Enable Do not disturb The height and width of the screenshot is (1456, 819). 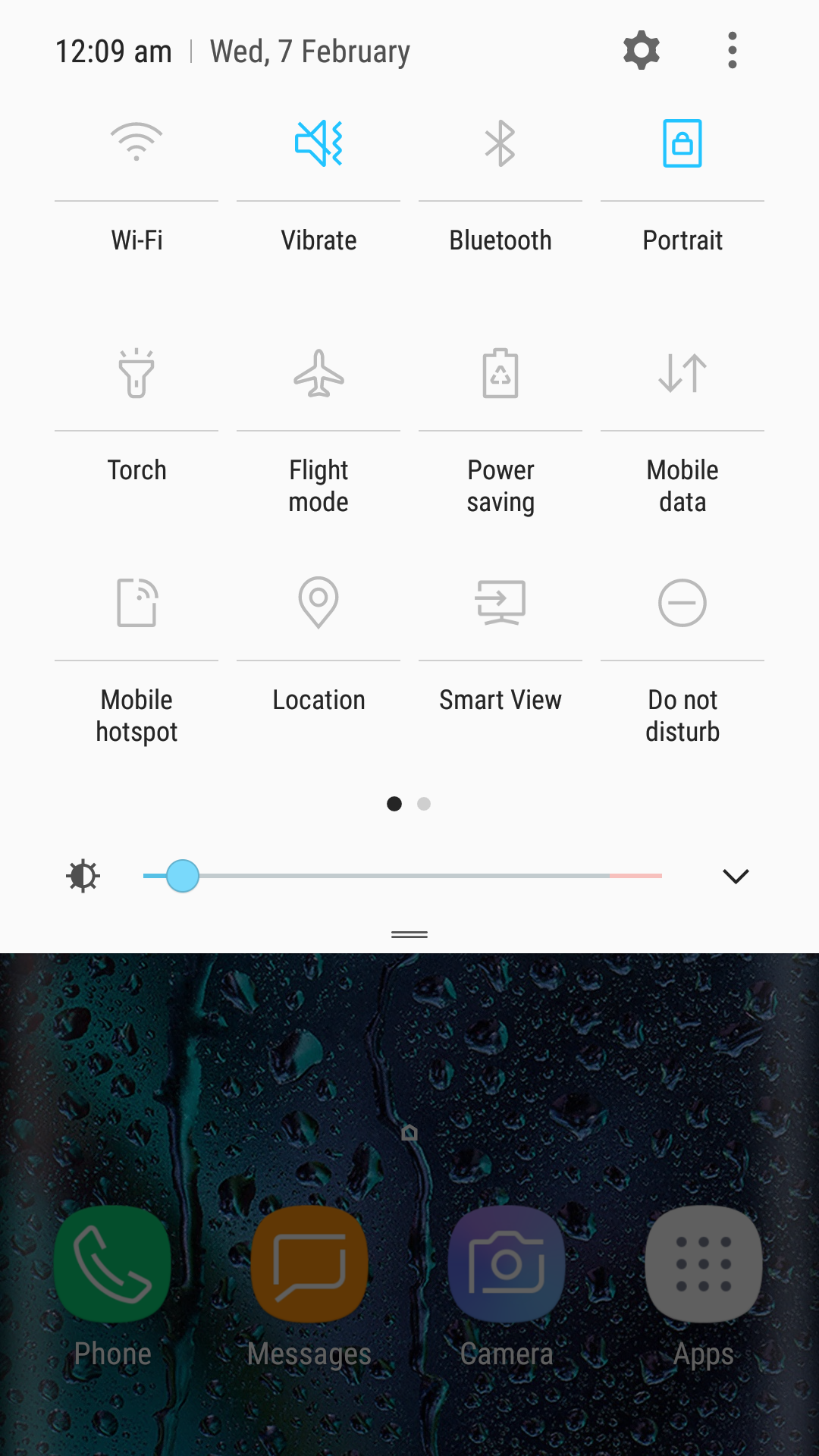tap(682, 602)
